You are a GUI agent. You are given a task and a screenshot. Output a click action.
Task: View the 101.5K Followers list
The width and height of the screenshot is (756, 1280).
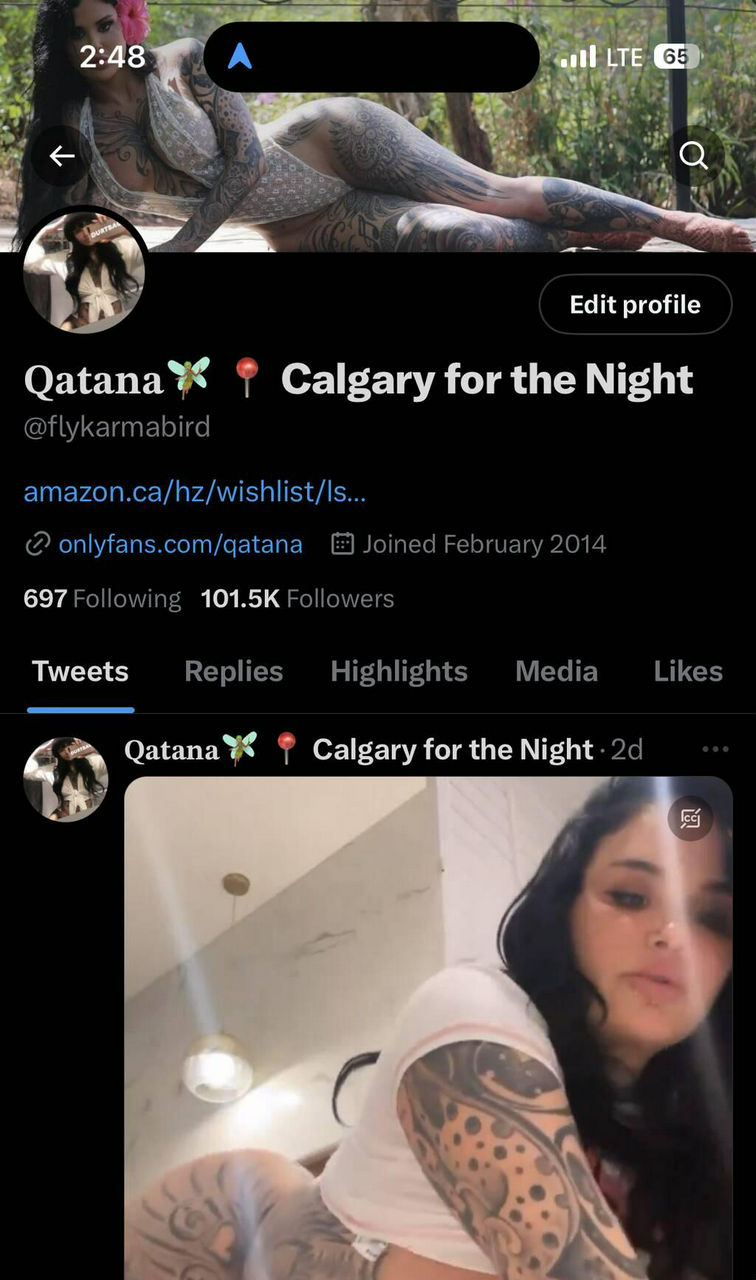pos(297,599)
